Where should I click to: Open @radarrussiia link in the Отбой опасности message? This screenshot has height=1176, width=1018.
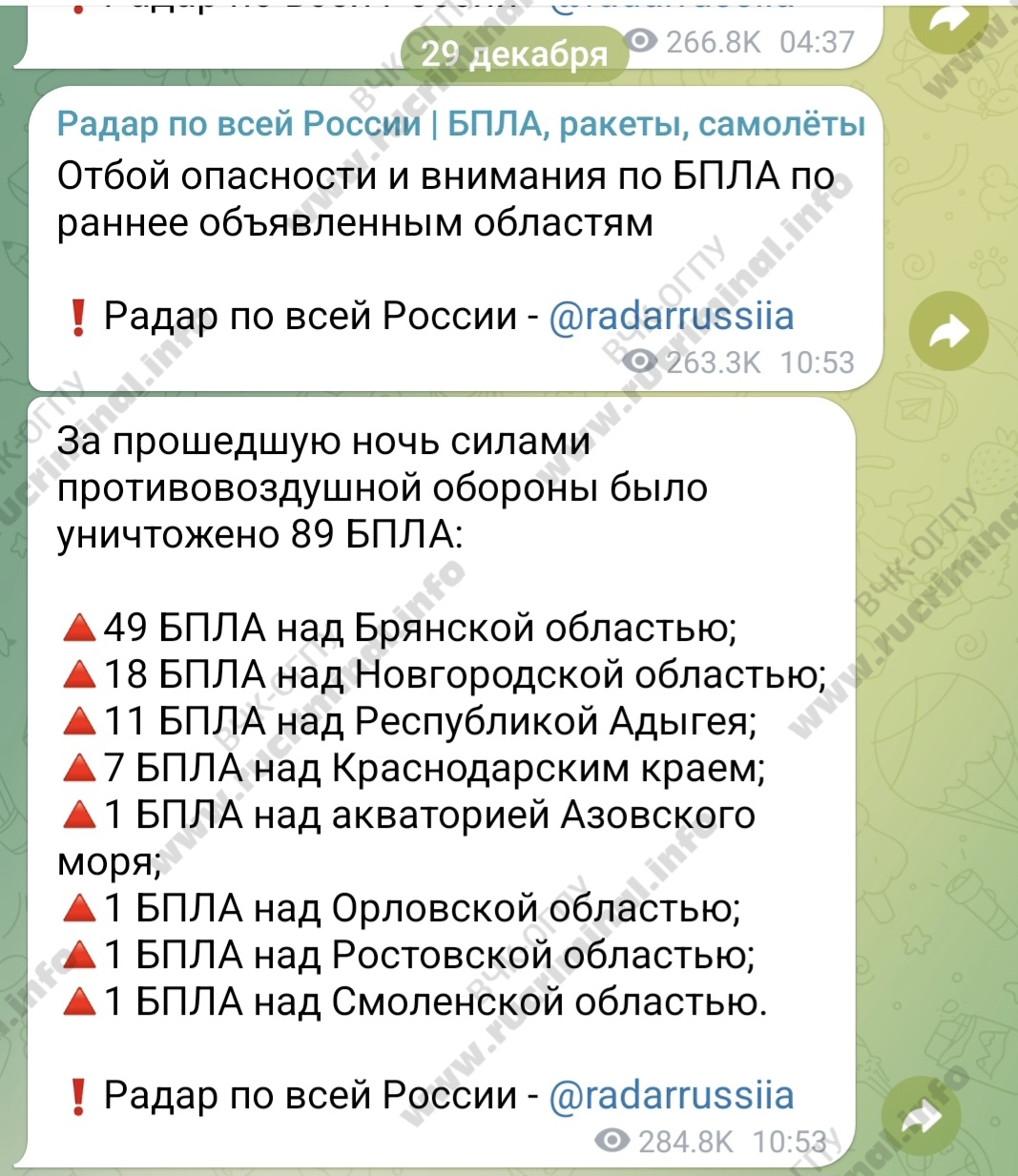coord(671,316)
